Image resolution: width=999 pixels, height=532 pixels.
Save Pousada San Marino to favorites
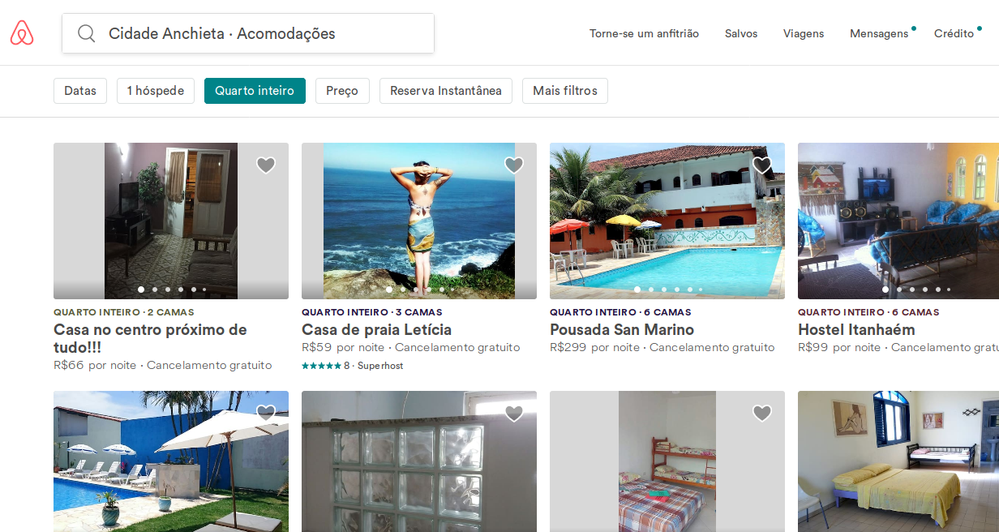761,165
